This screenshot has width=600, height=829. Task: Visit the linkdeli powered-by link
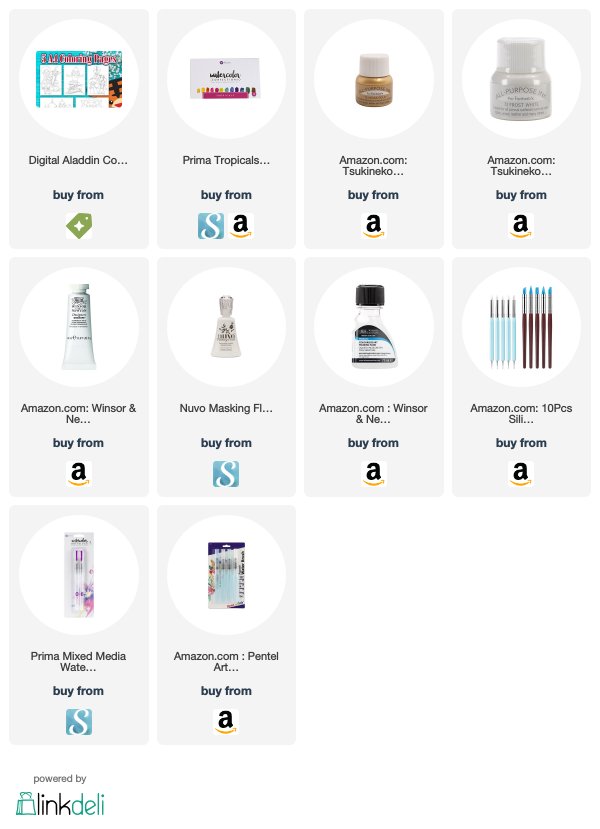pyautogui.click(x=60, y=801)
